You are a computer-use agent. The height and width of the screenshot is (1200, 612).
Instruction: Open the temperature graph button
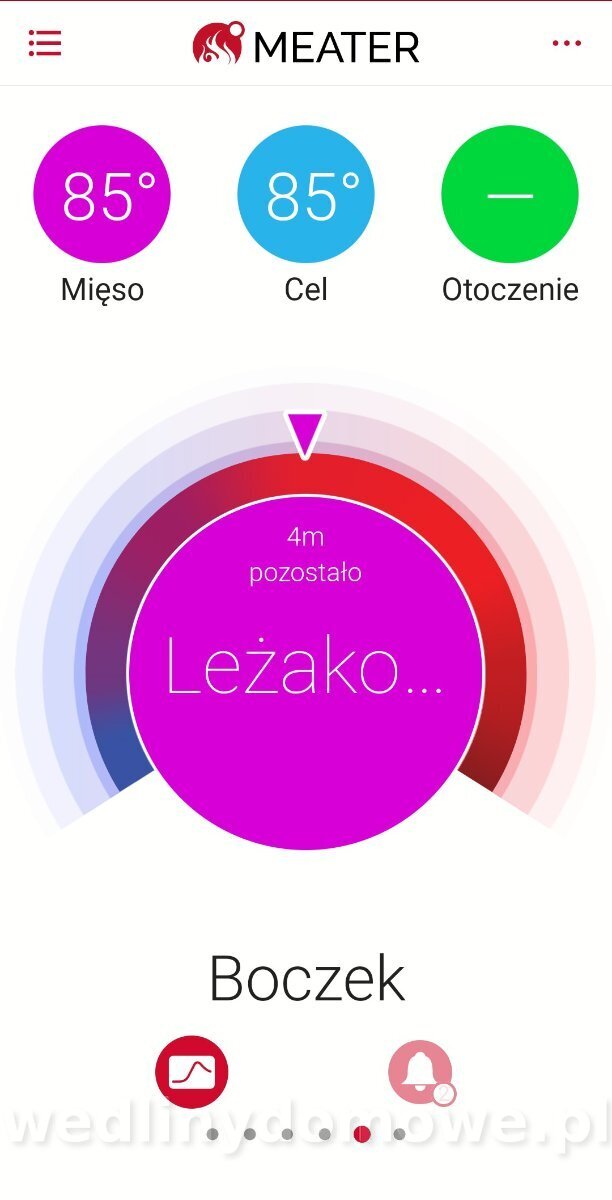click(x=192, y=1072)
